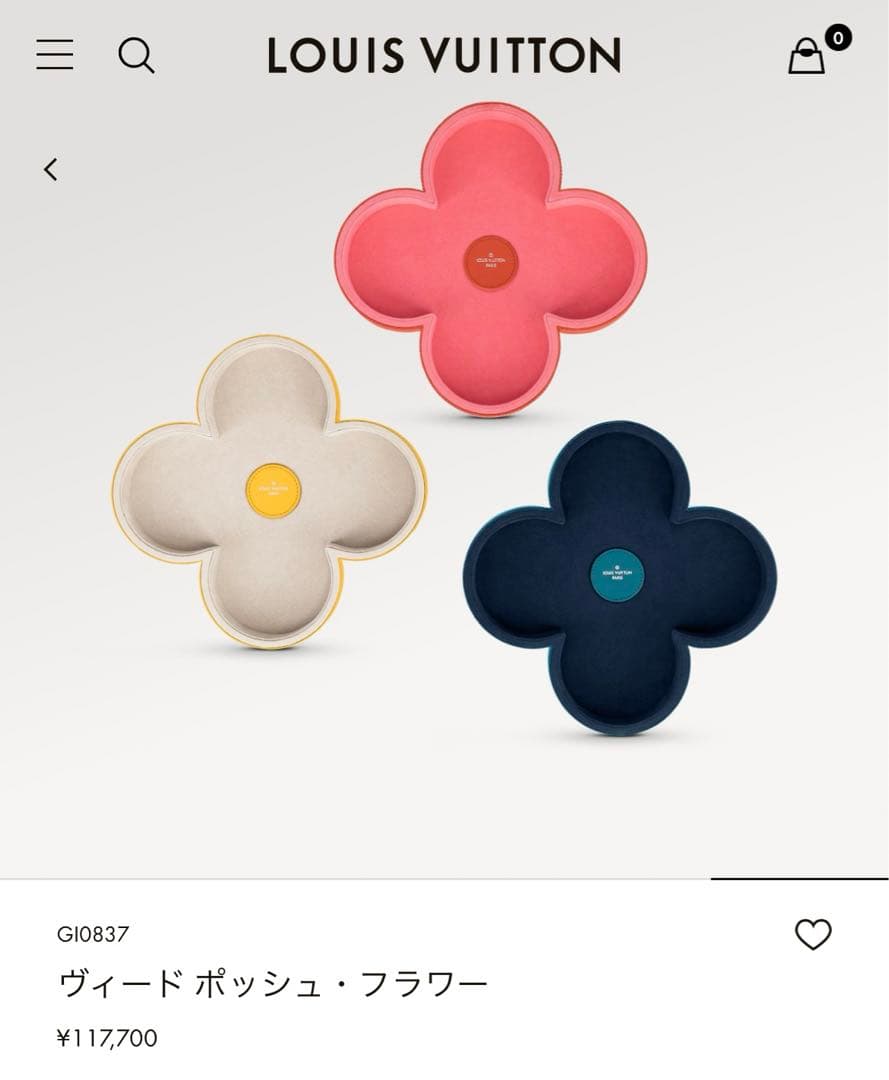Viewport: 889px width, 1080px height.
Task: Open the shopping bag
Action: point(807,57)
